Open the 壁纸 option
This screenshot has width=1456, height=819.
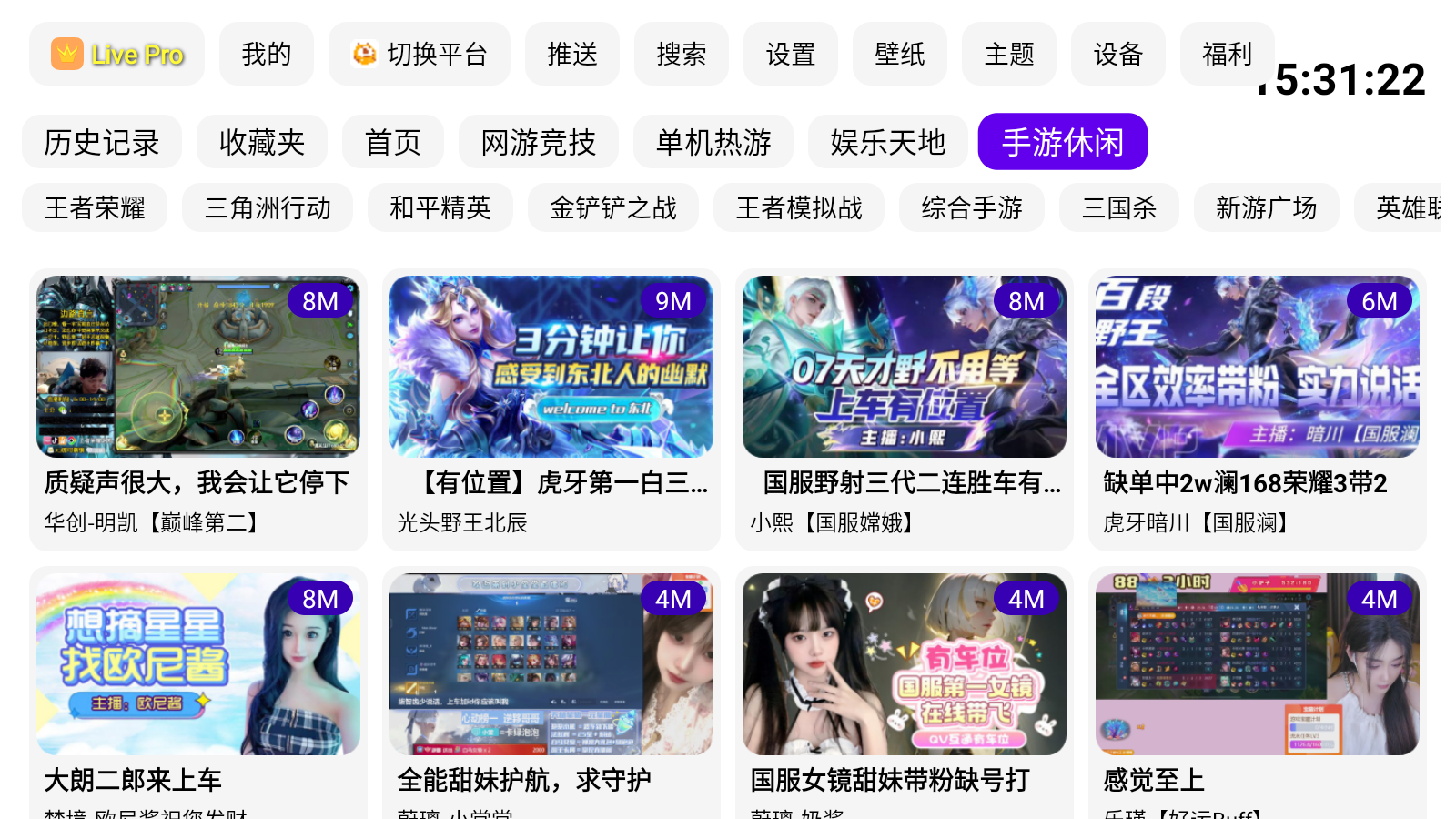(x=900, y=55)
